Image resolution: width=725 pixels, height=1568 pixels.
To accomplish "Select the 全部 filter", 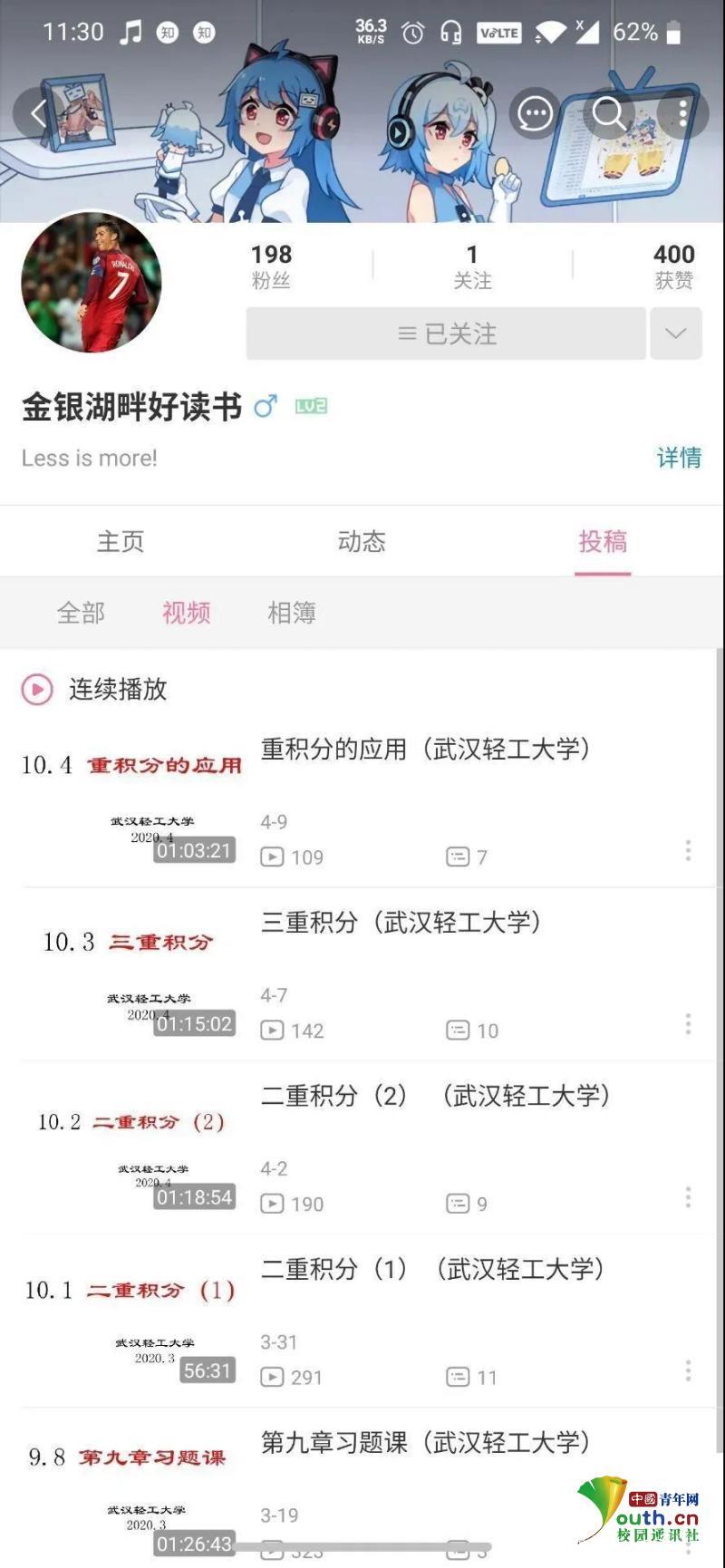I will 81,614.
